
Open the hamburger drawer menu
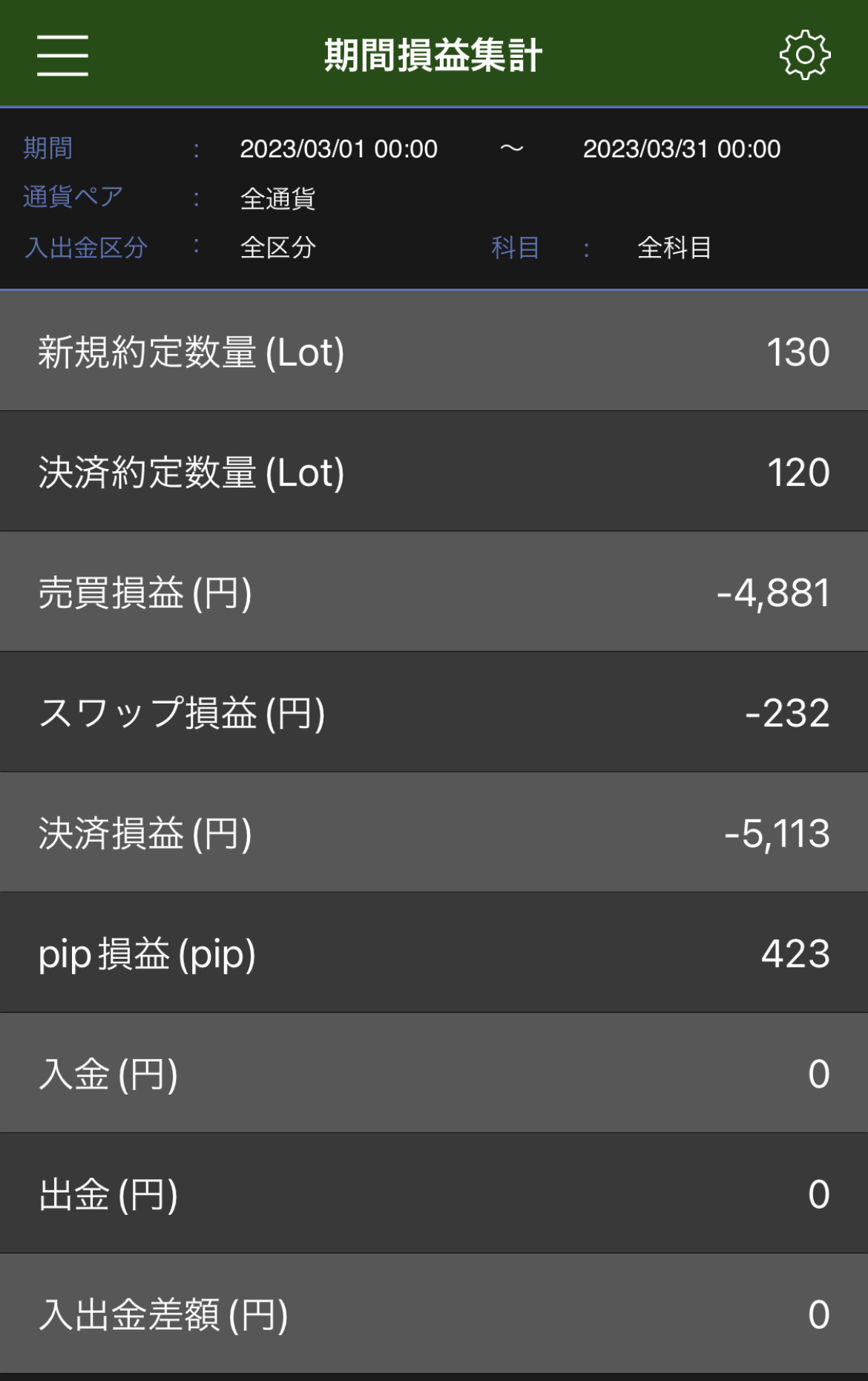click(63, 55)
